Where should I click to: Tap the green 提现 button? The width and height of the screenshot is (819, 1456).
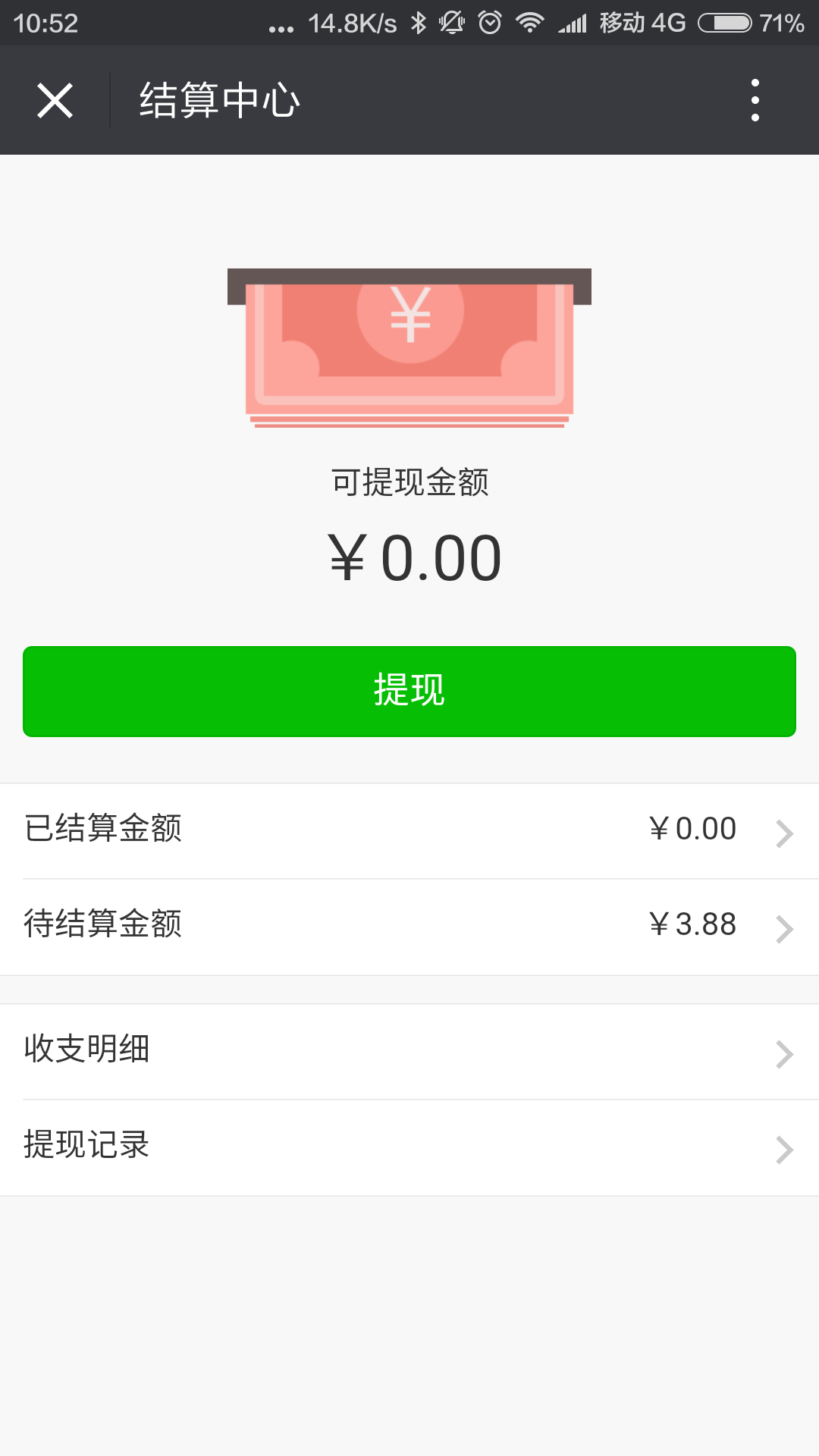[409, 691]
